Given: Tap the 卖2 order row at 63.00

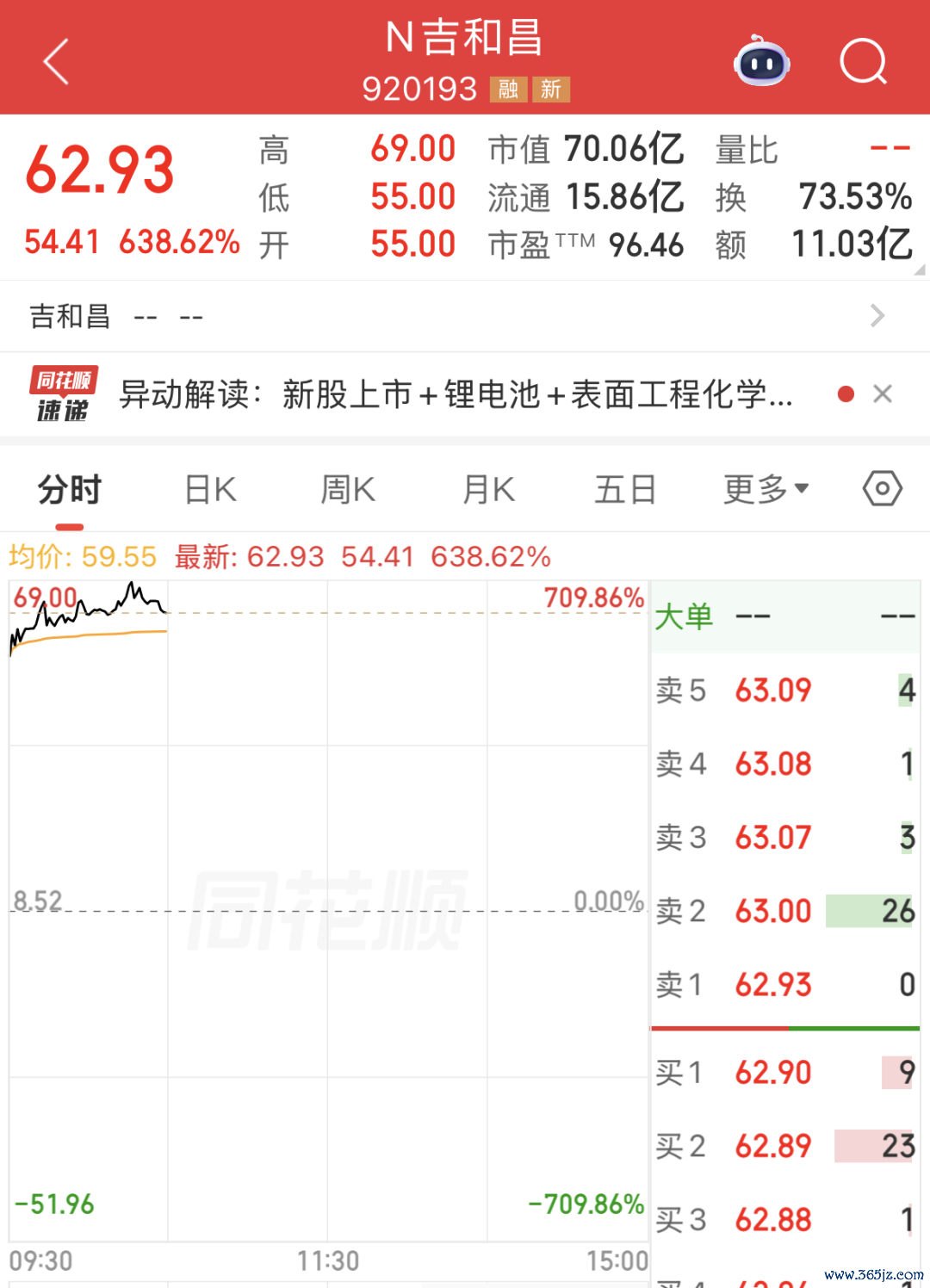Looking at the screenshot, I should tap(785, 911).
